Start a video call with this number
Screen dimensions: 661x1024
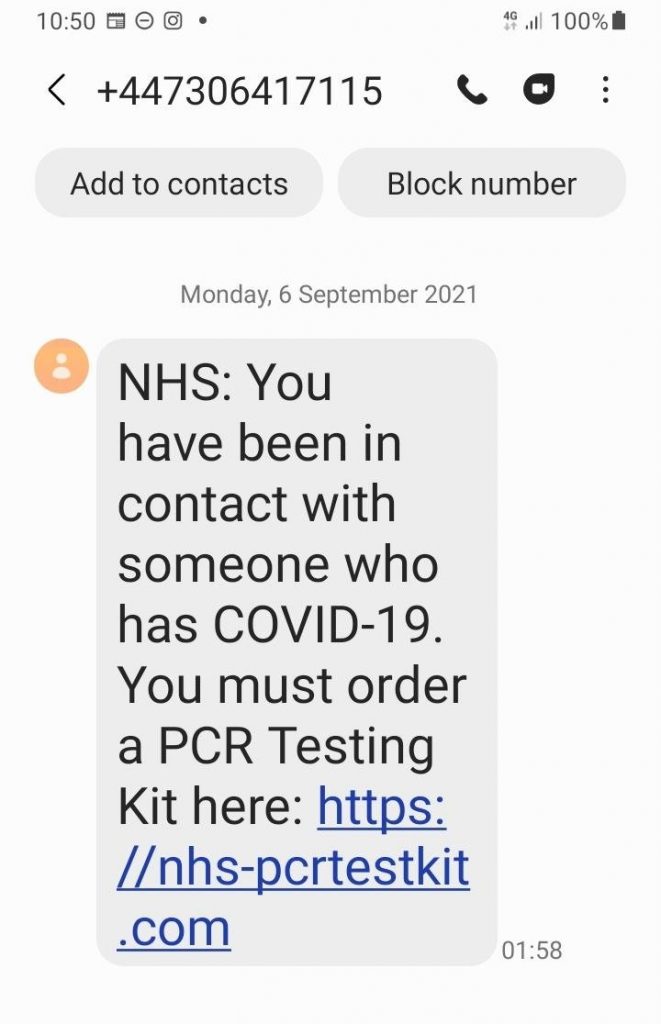538,91
